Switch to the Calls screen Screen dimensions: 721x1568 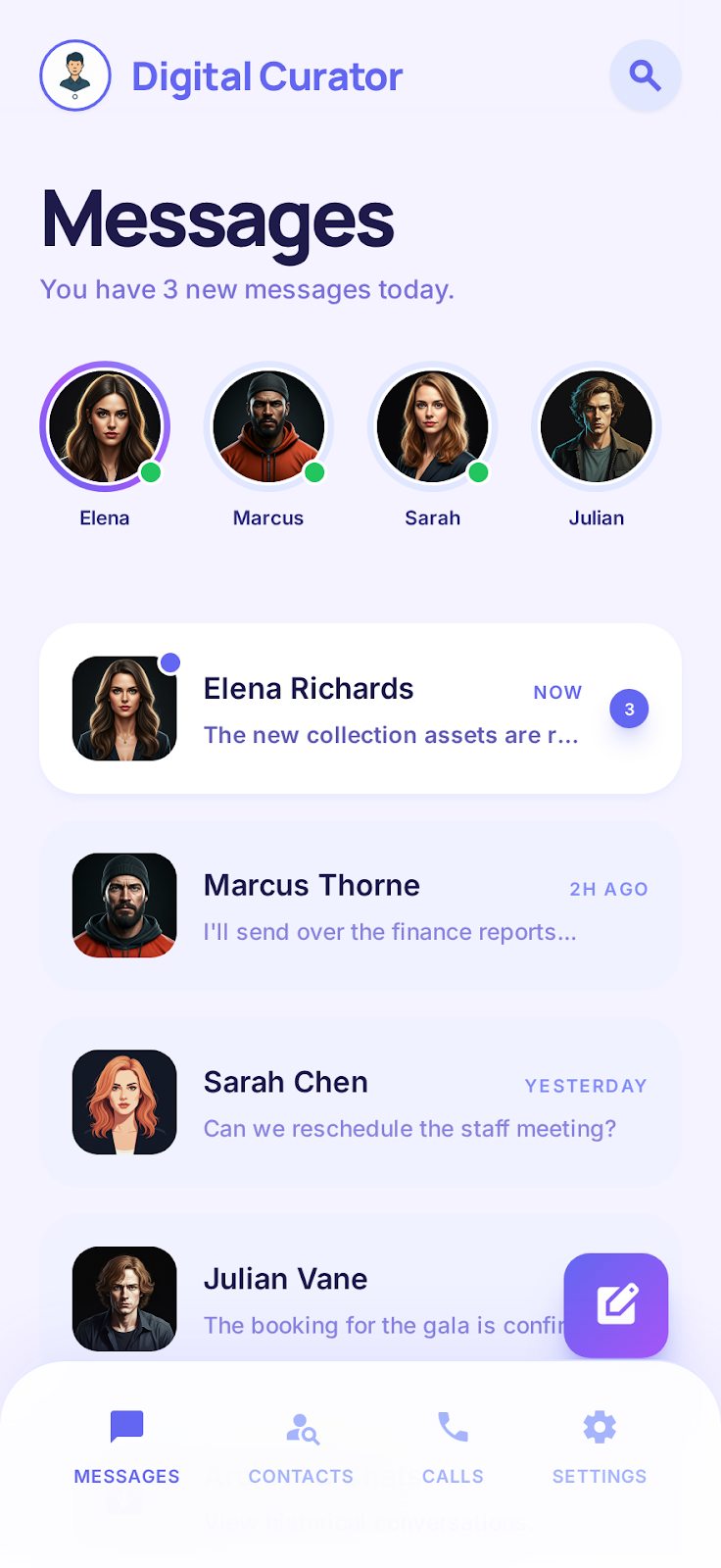[452, 1429]
